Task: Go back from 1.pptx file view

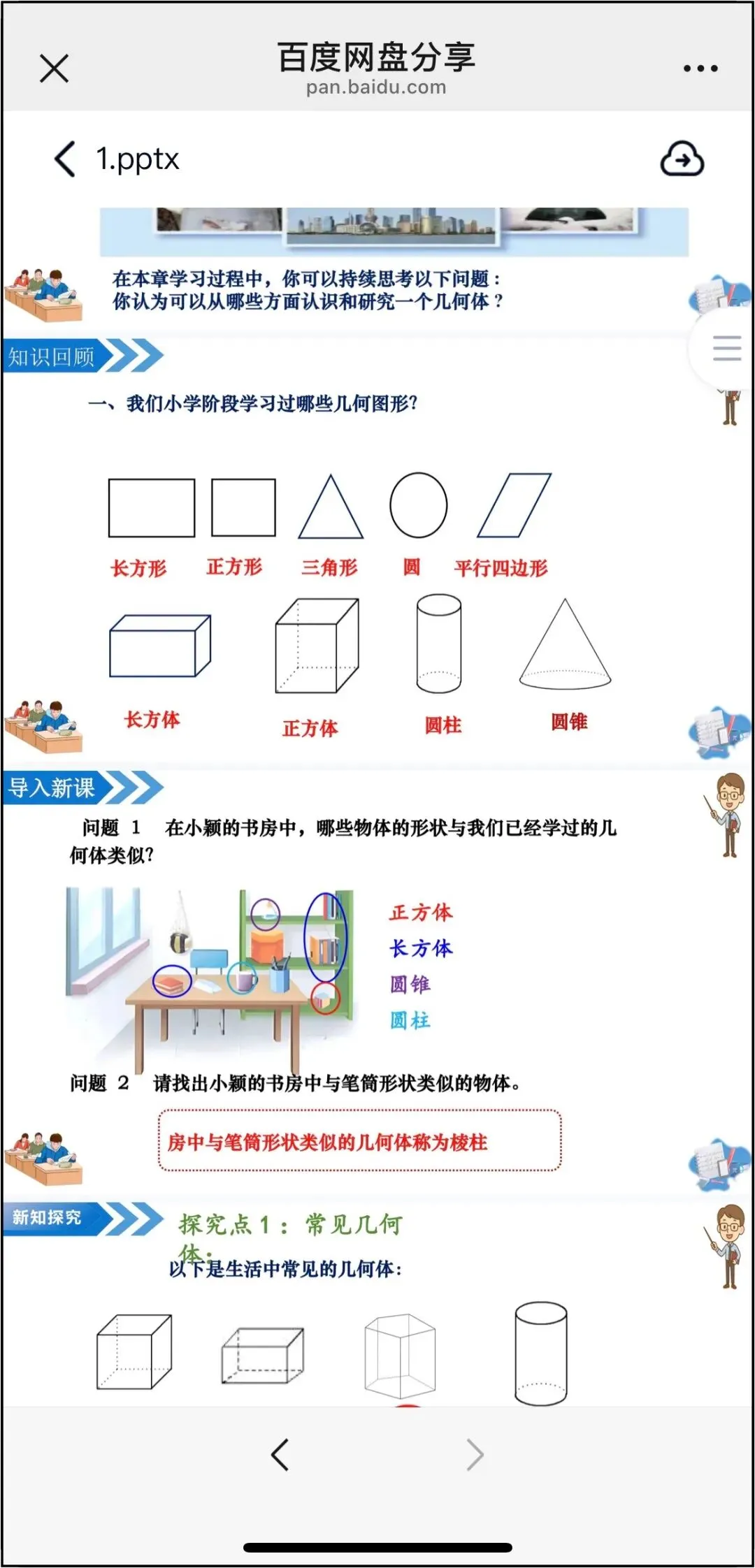Action: pos(65,159)
